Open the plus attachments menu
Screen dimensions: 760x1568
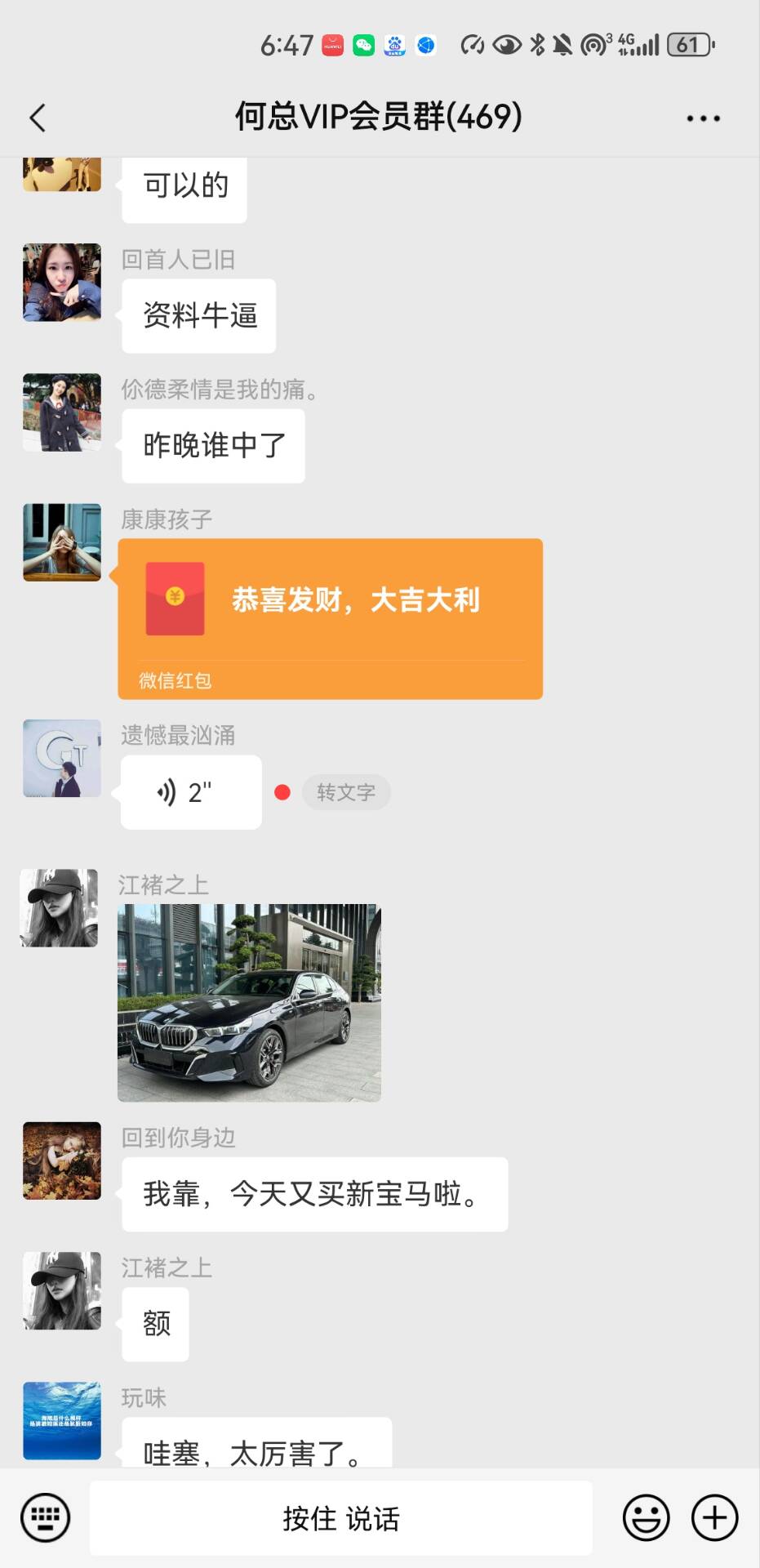click(715, 1518)
